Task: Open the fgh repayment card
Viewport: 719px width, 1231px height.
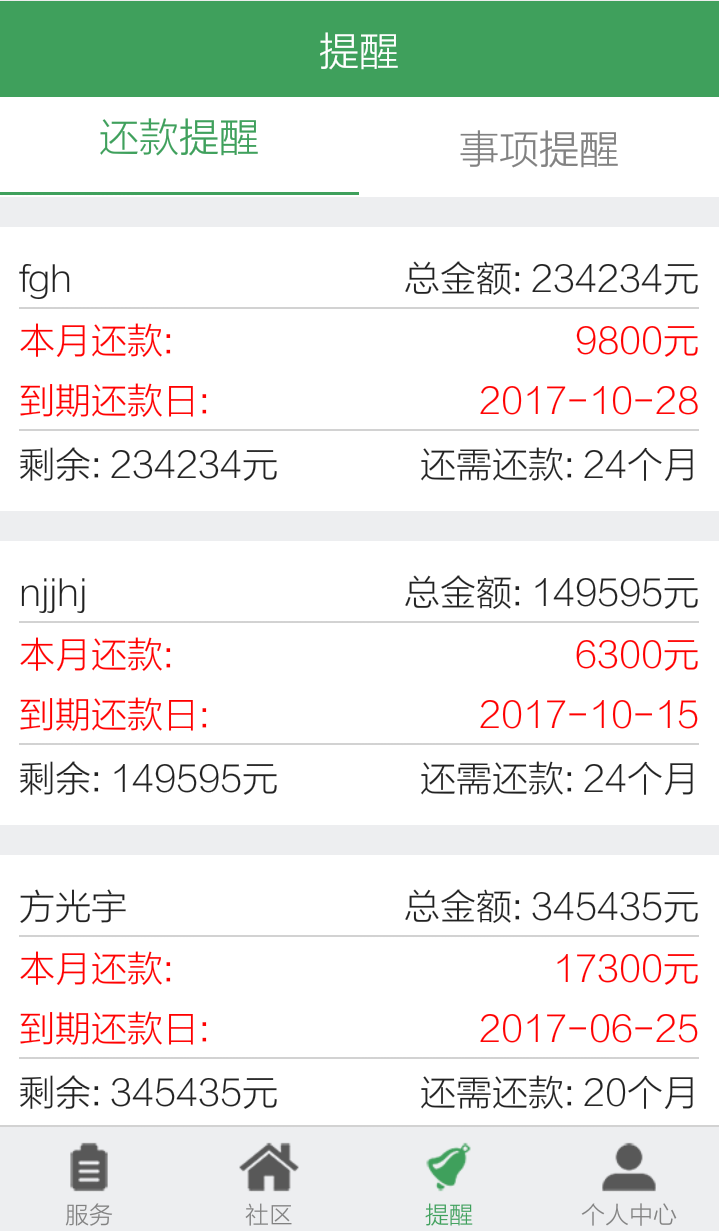Action: click(x=359, y=369)
